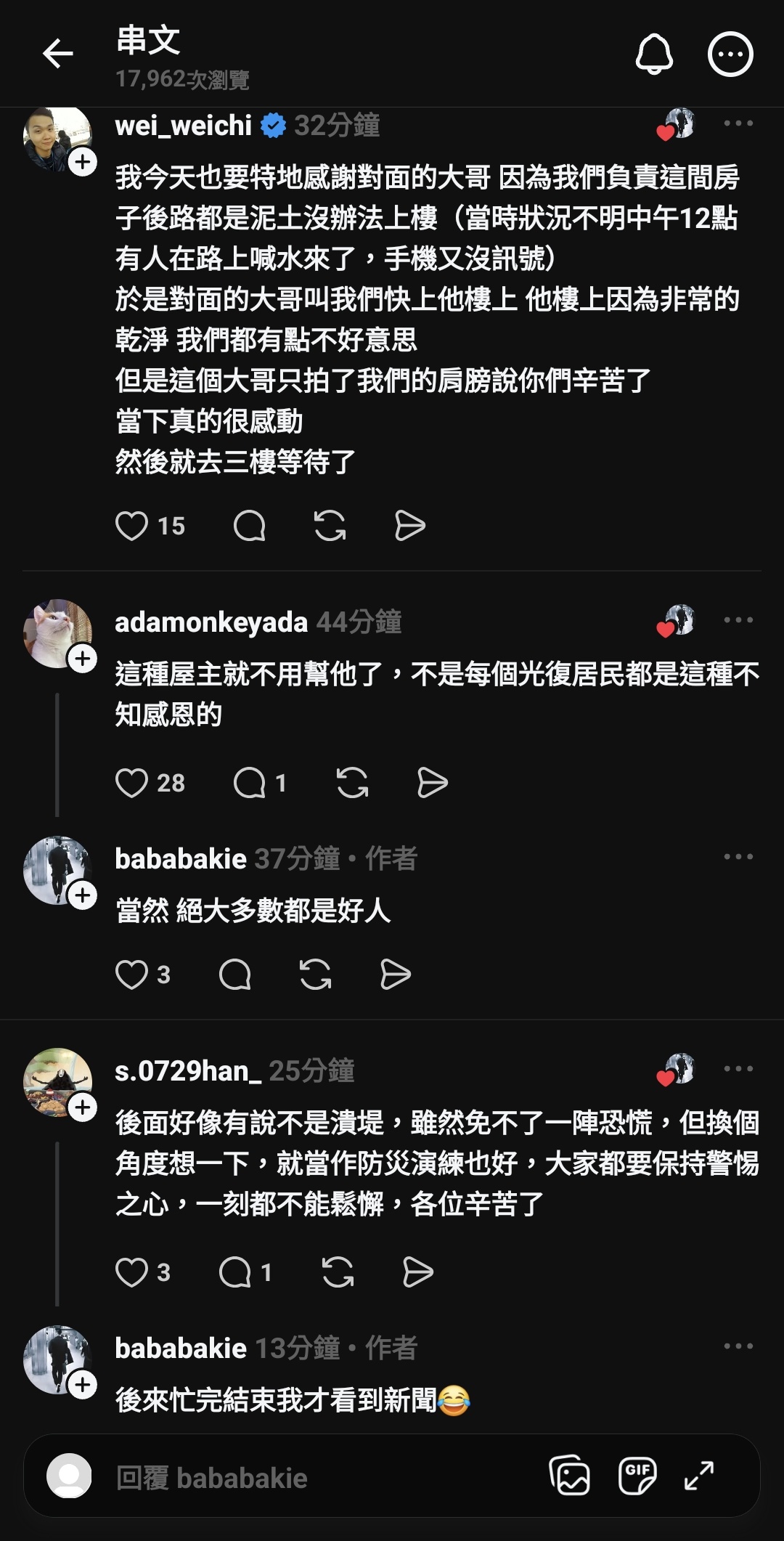Like adamonkeyada's comment
Image resolution: width=784 pixels, height=1541 pixels.
point(132,783)
